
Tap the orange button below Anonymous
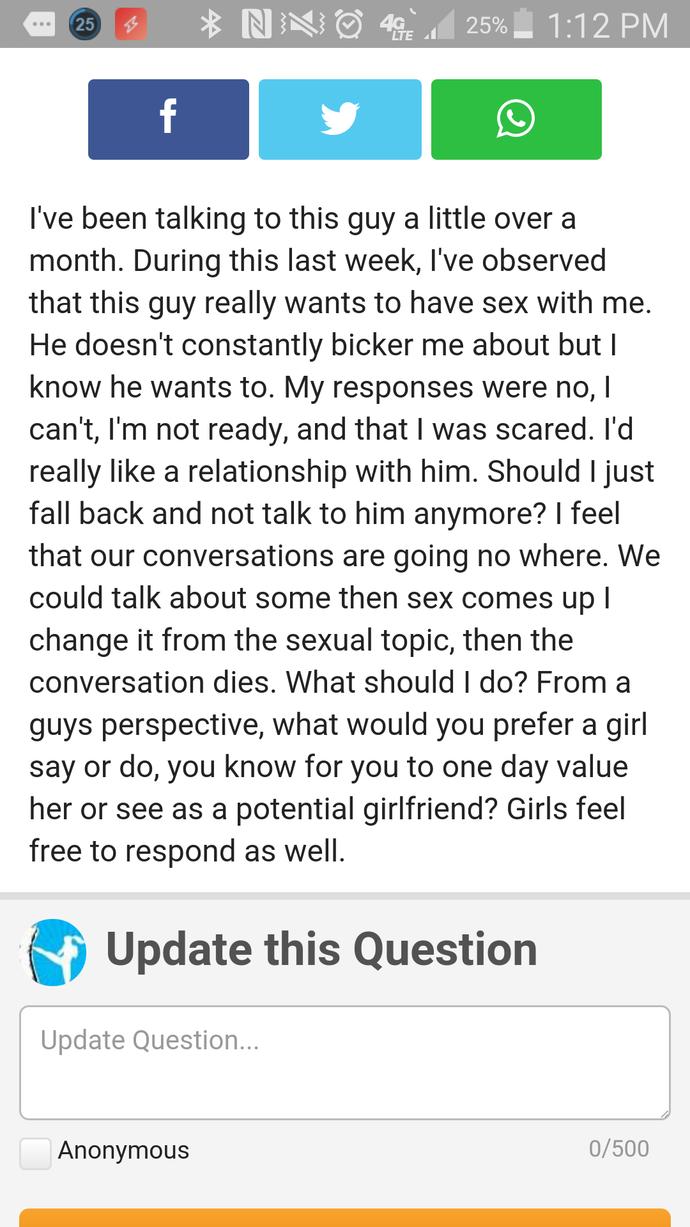[345, 1218]
